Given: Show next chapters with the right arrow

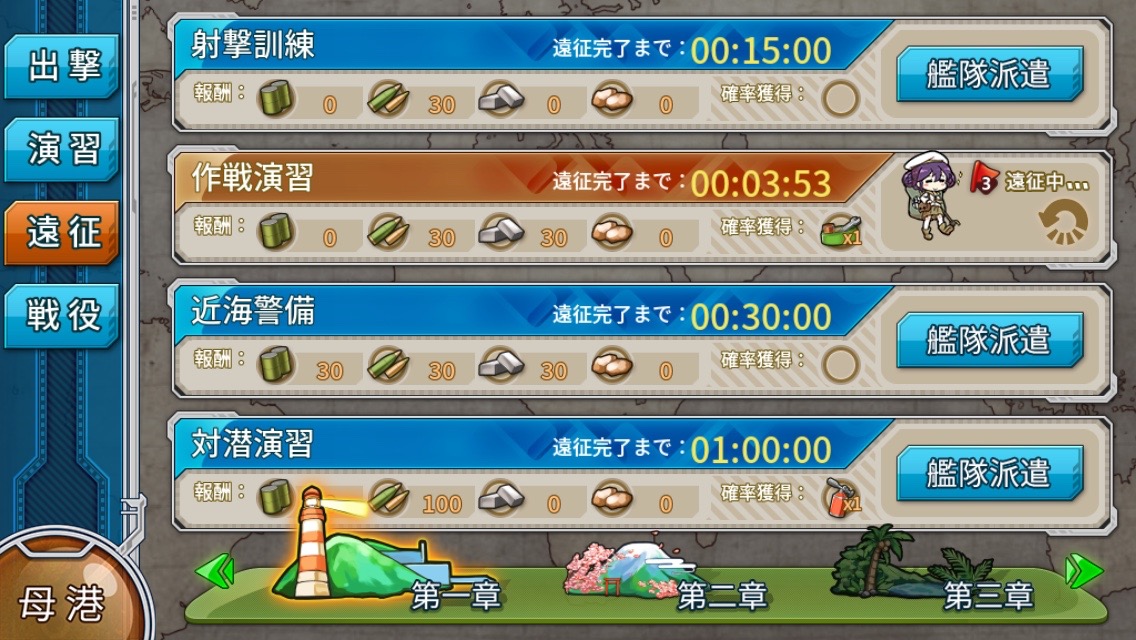Looking at the screenshot, I should (x=1084, y=571).
